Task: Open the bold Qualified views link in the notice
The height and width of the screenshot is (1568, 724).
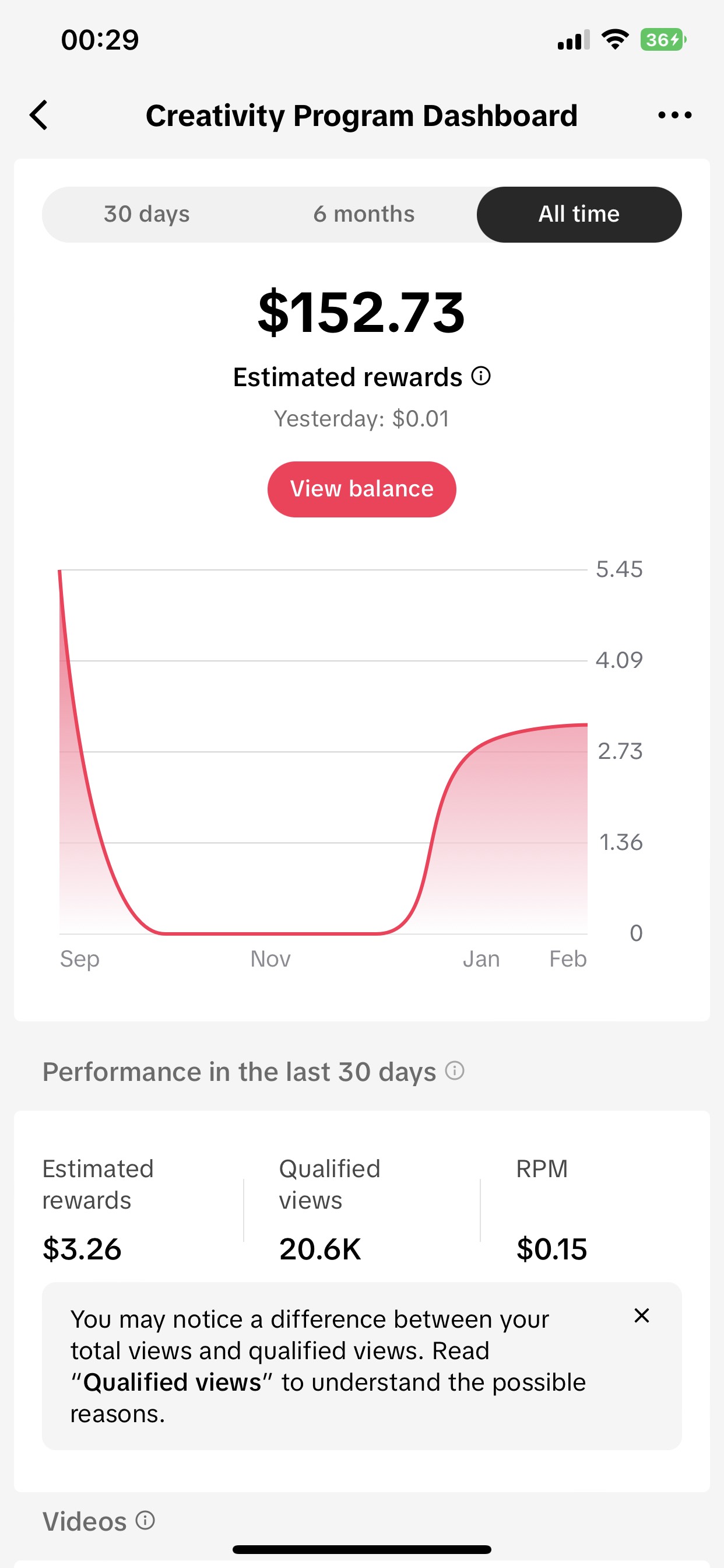Action: click(x=172, y=1382)
